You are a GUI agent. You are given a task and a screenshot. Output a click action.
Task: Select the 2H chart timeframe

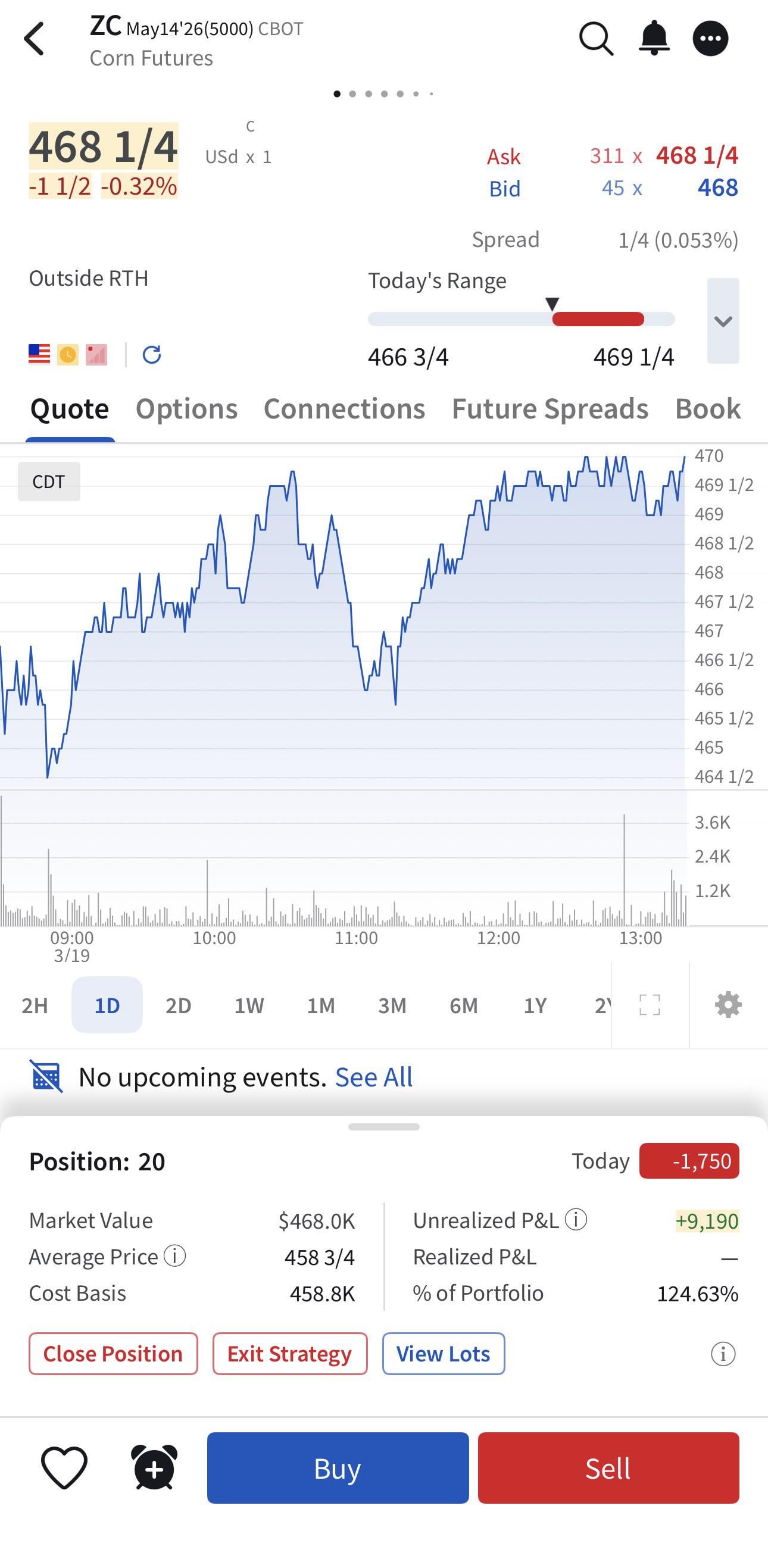click(35, 1005)
